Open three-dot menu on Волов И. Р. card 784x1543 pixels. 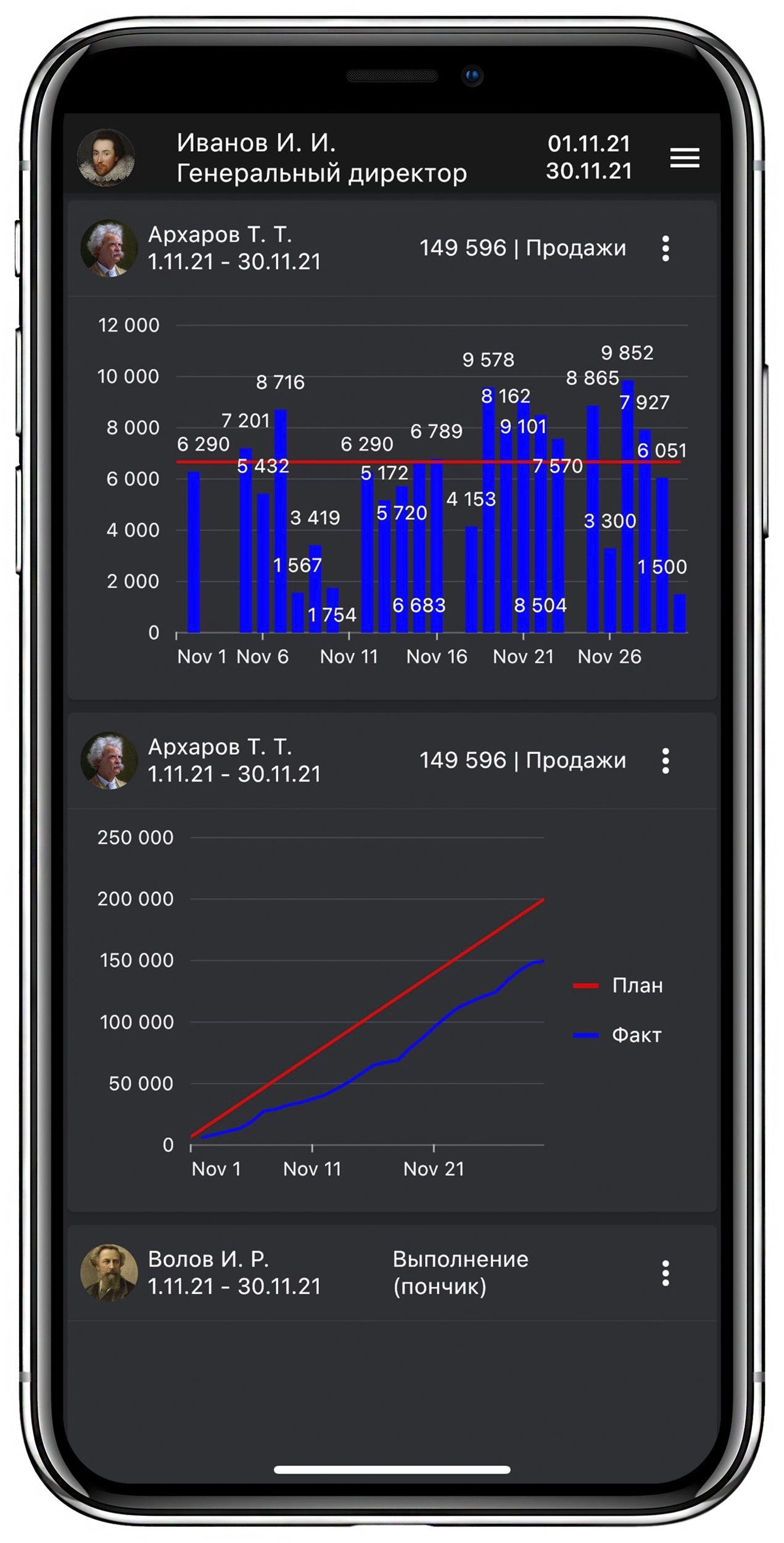click(x=665, y=1273)
